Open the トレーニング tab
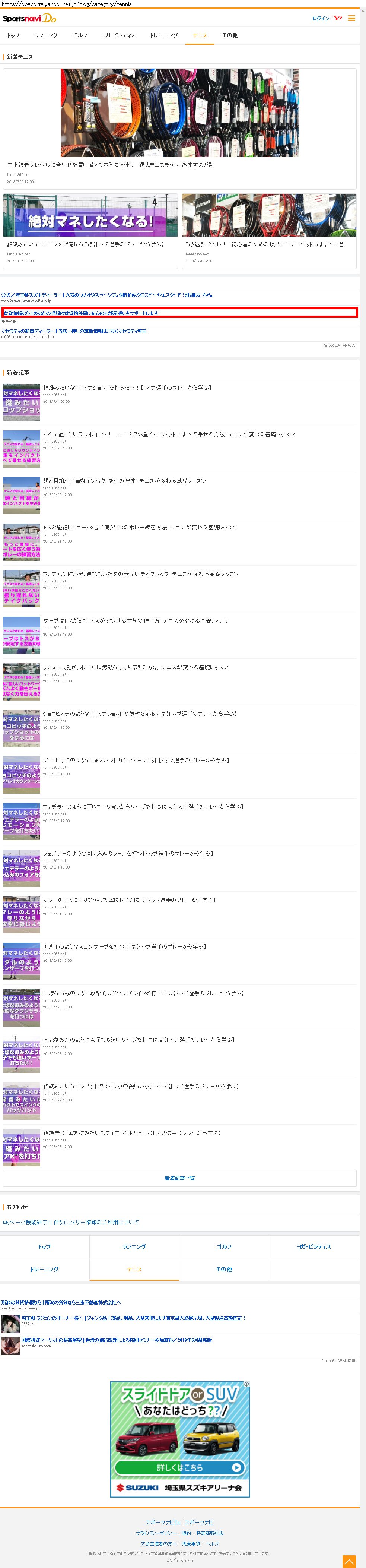This screenshot has height=1568, width=366. click(x=163, y=35)
